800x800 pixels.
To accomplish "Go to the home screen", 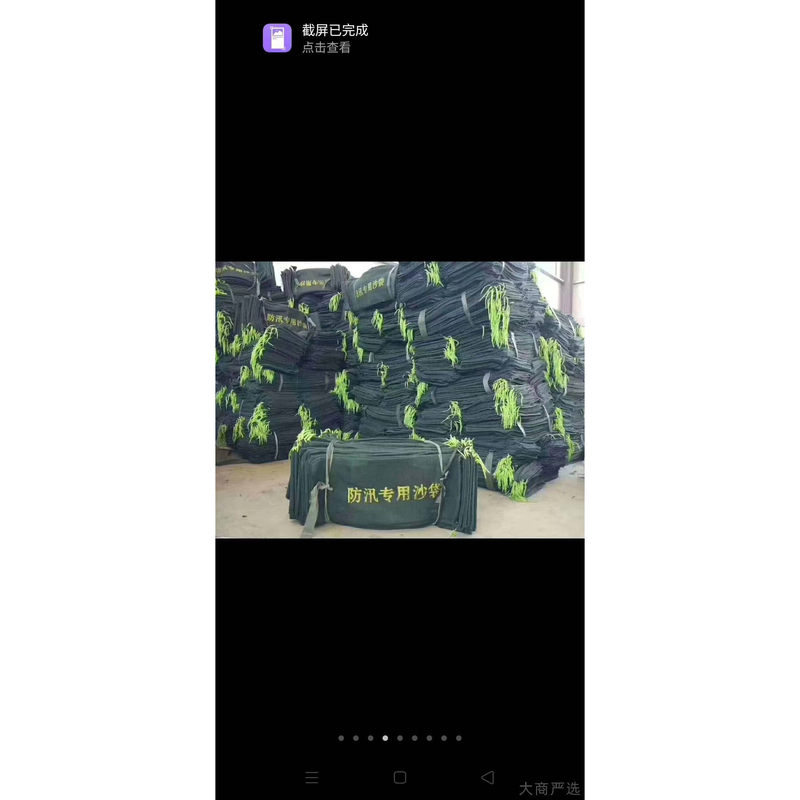I will (400, 778).
